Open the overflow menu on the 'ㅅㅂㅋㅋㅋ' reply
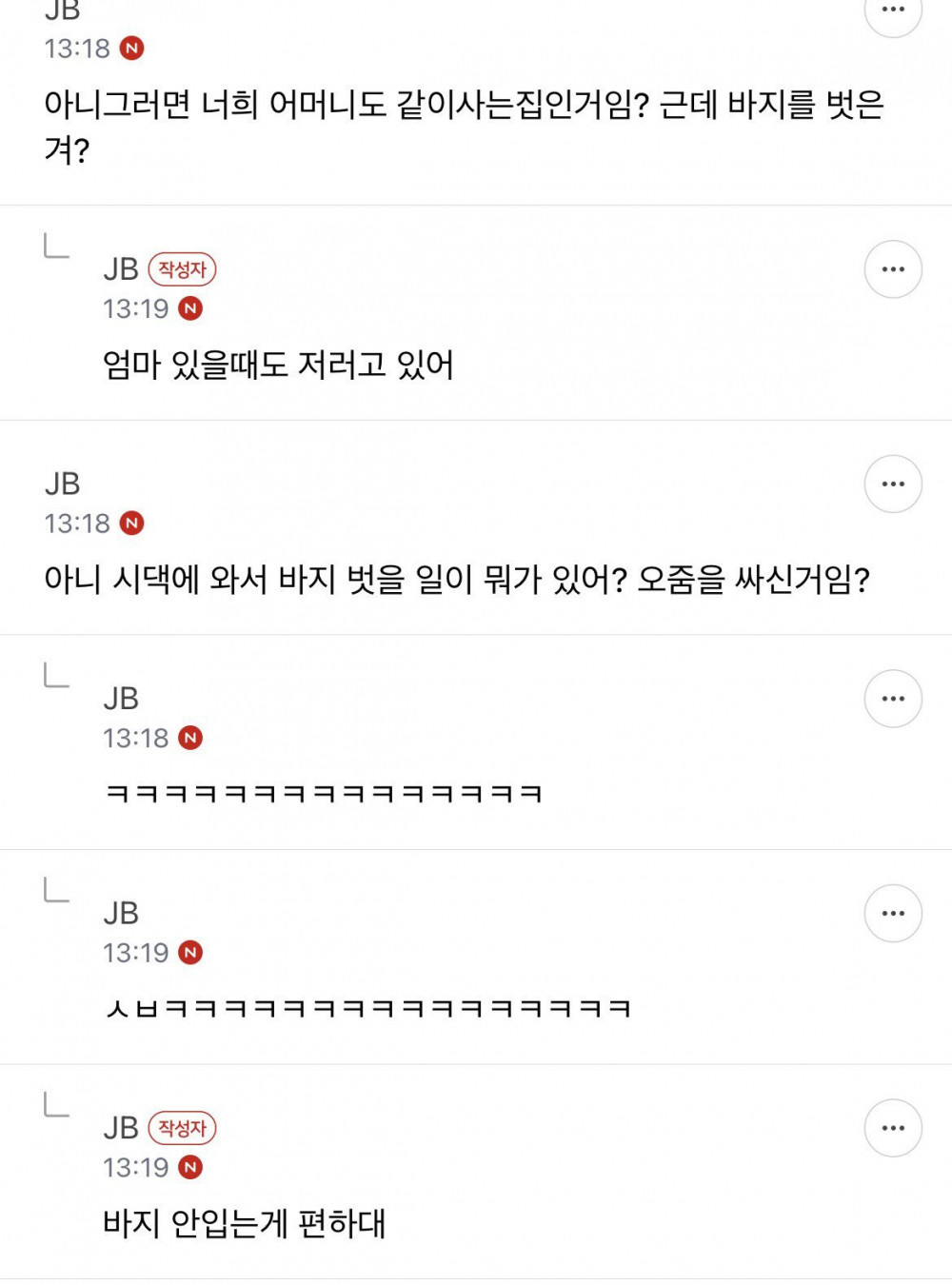The height and width of the screenshot is (1285, 952). point(893,913)
